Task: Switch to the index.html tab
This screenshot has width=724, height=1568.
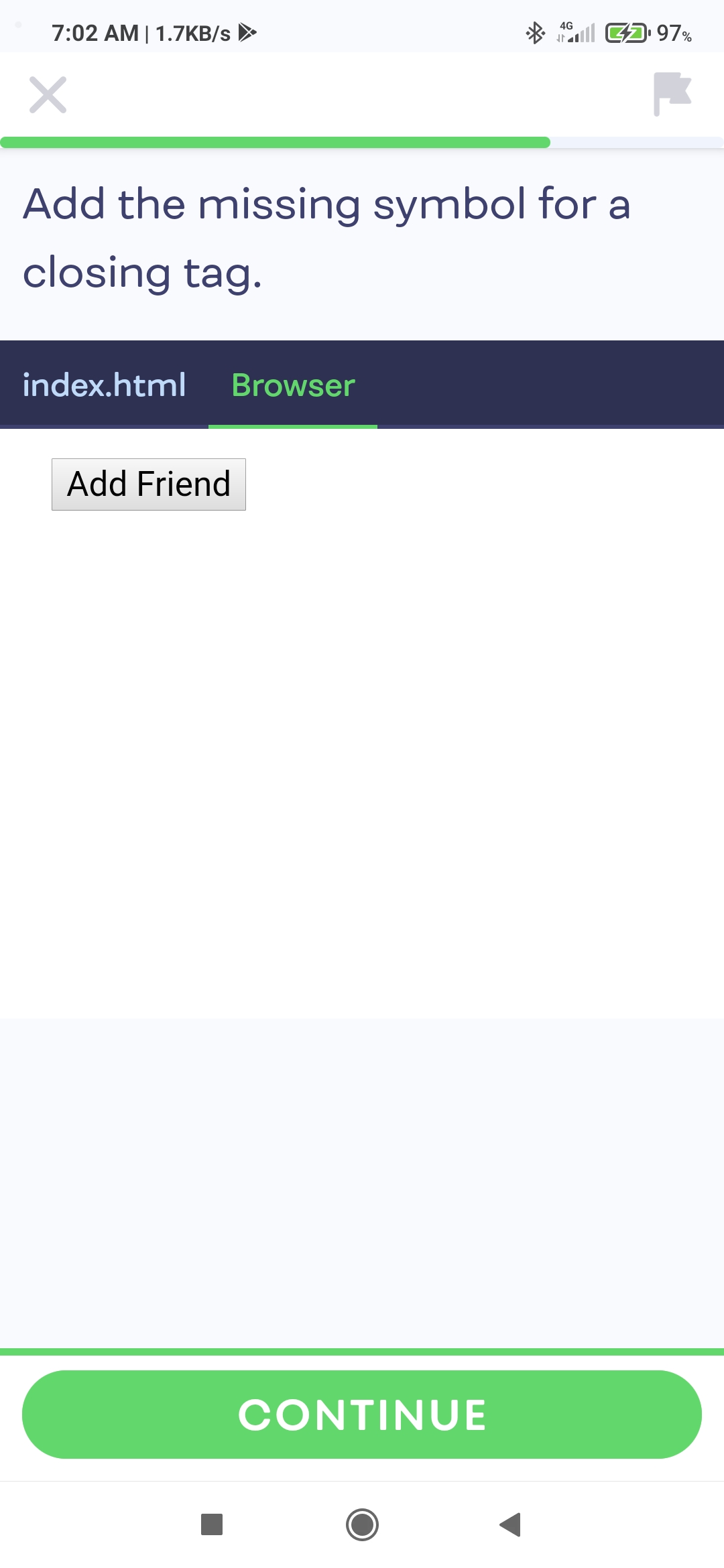Action: pyautogui.click(x=104, y=385)
